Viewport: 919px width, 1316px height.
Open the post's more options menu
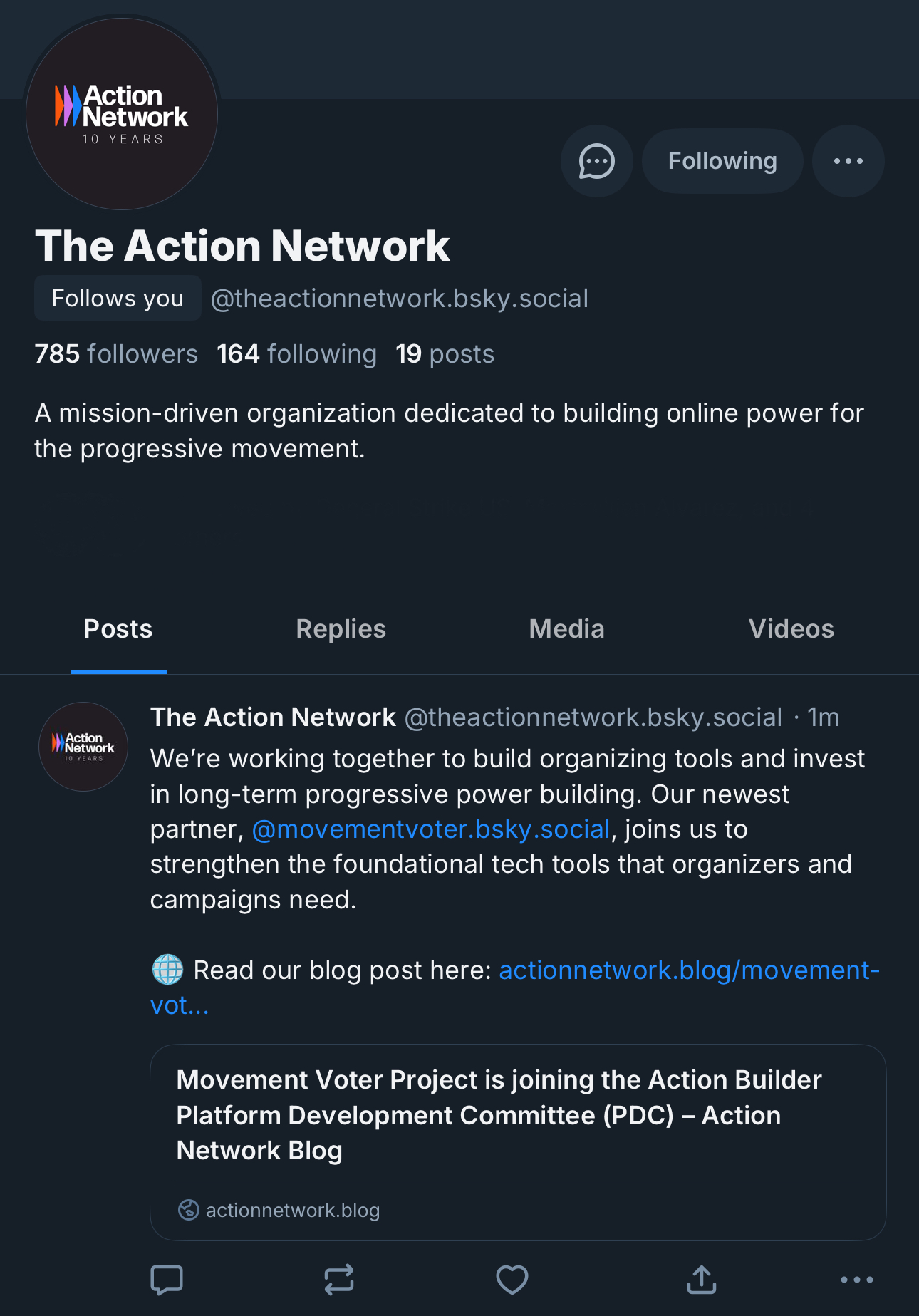tap(856, 1280)
